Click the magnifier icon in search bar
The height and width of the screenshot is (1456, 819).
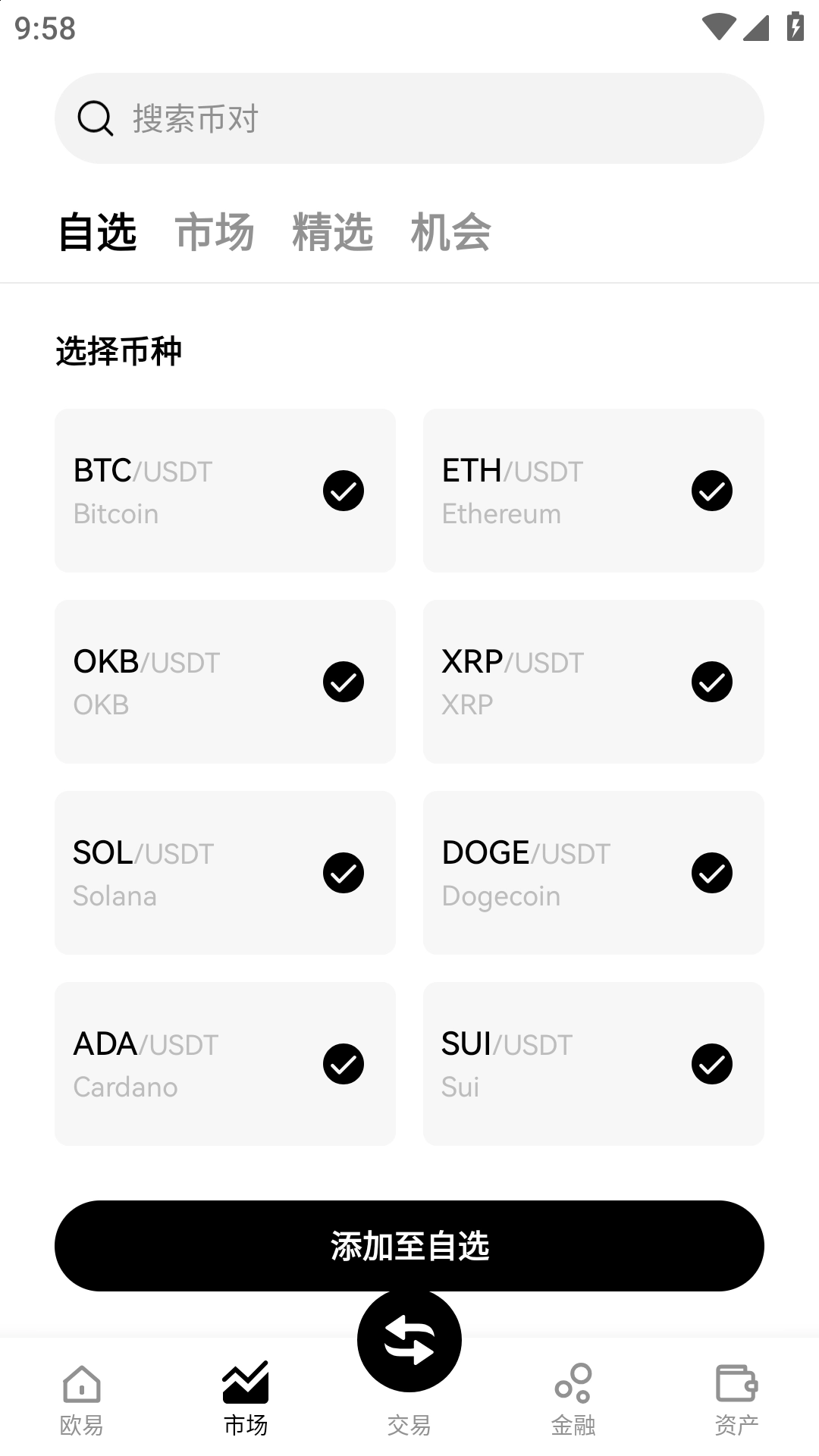[94, 118]
